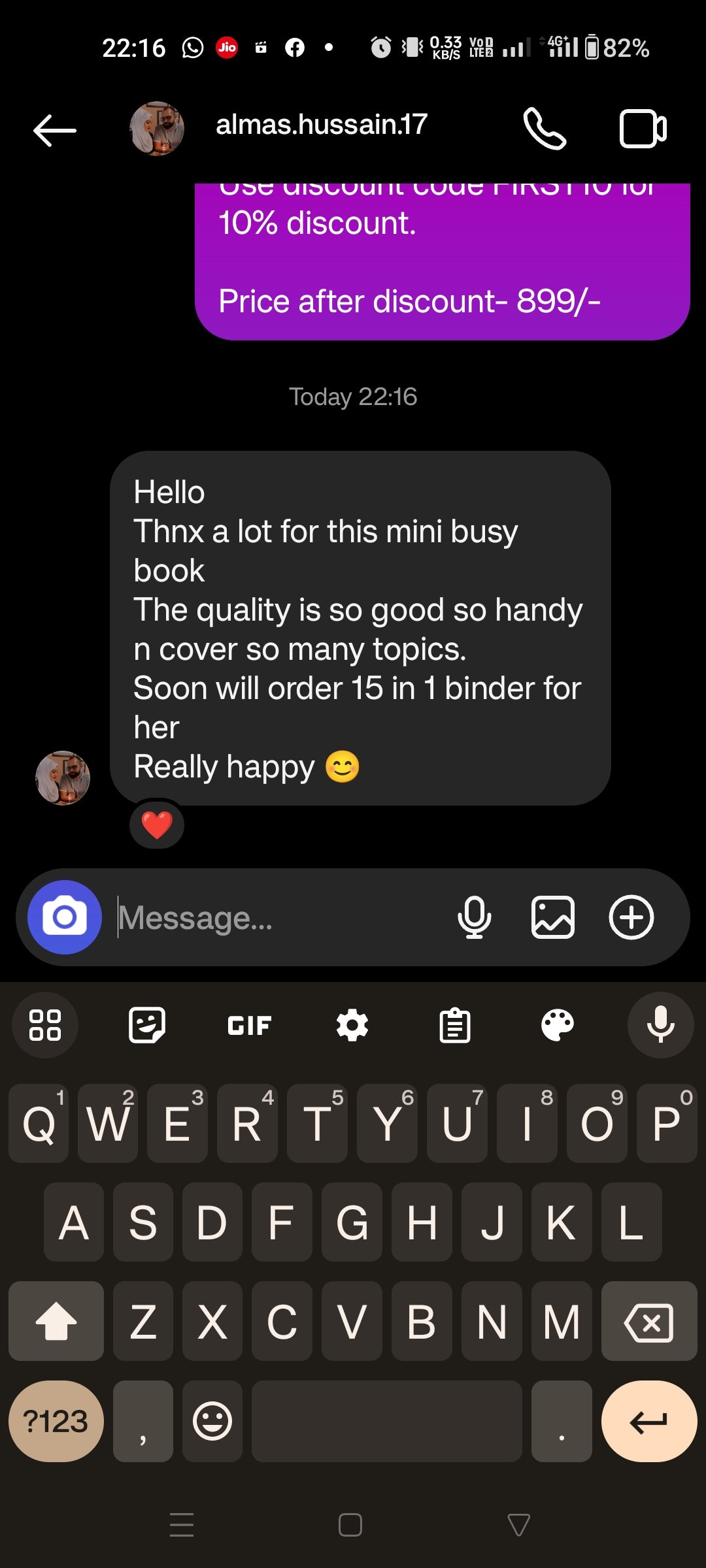Open the camera from the message bar
The width and height of the screenshot is (706, 1568).
click(x=64, y=917)
